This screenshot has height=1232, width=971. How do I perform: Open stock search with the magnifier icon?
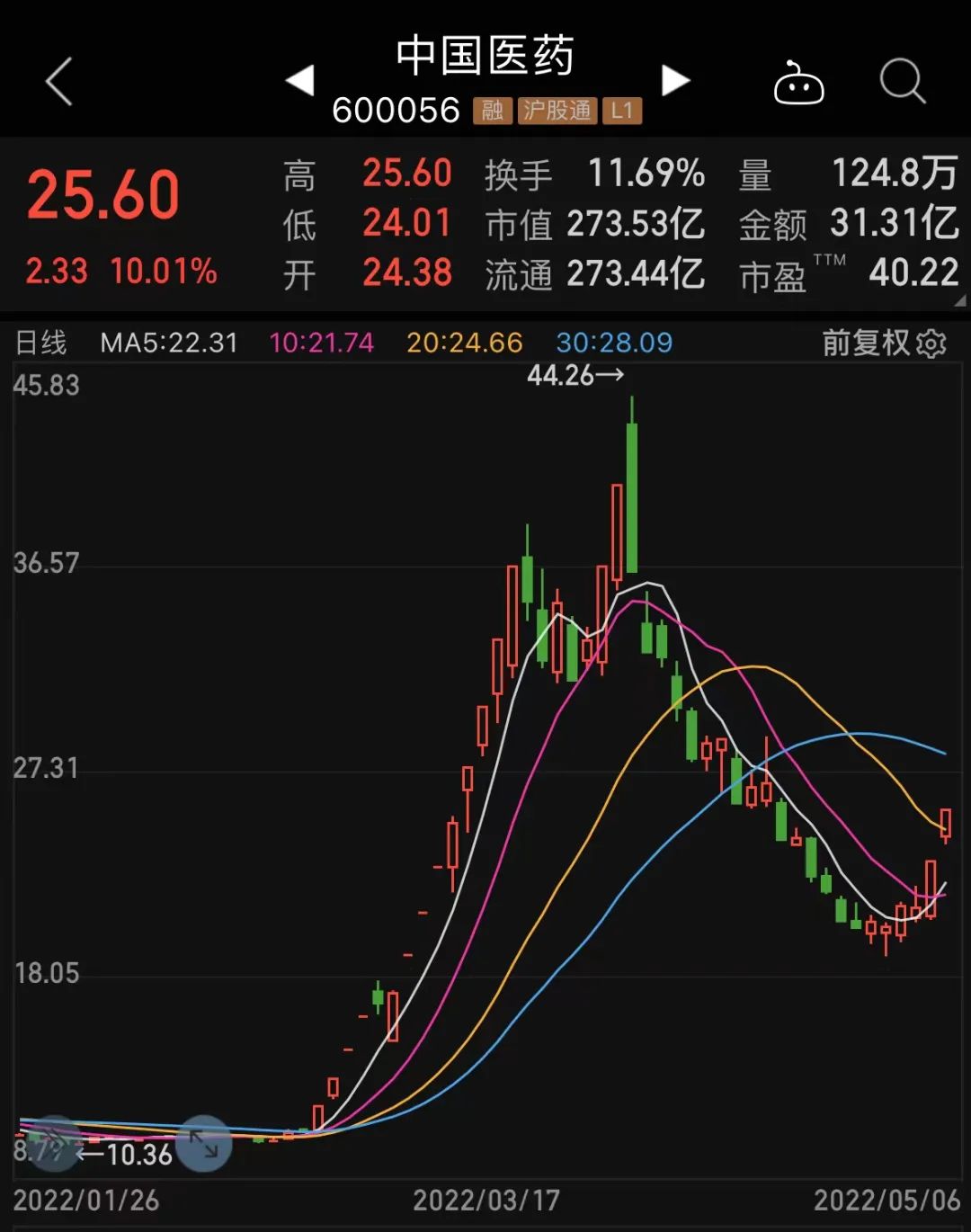point(903,83)
